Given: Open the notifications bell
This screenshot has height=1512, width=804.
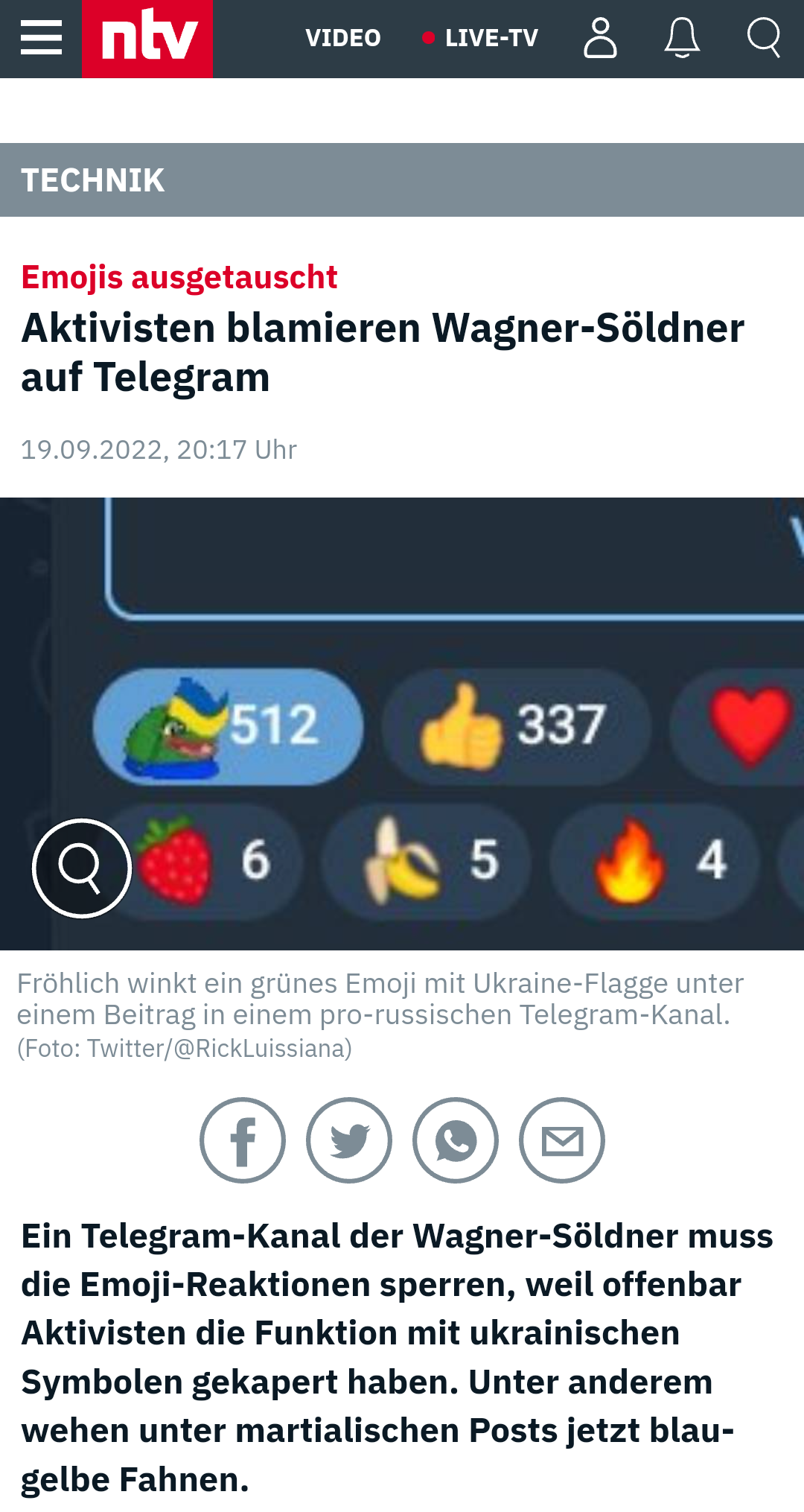Looking at the screenshot, I should pos(682,38).
